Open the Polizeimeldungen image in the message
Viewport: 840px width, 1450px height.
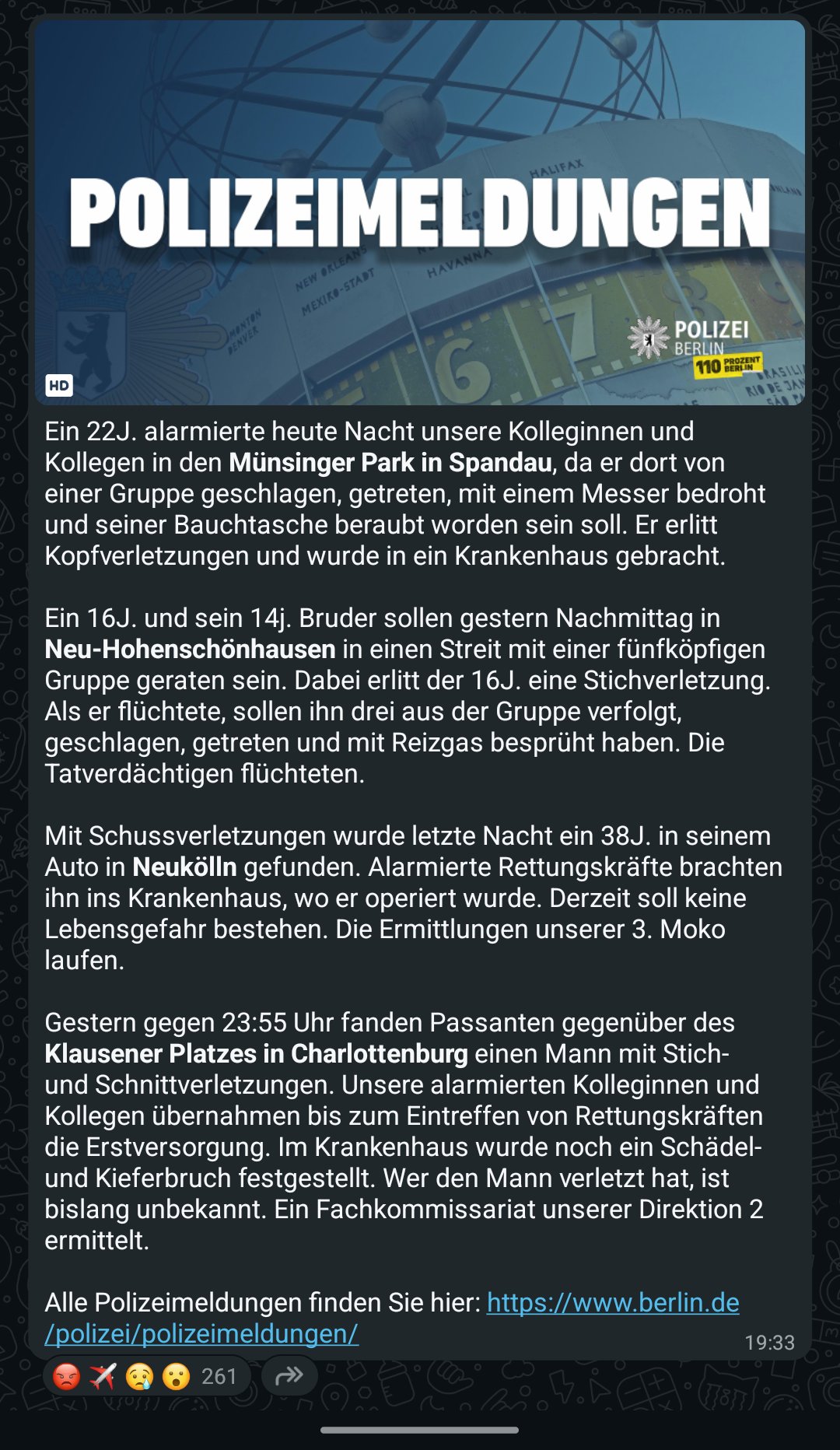click(420, 212)
